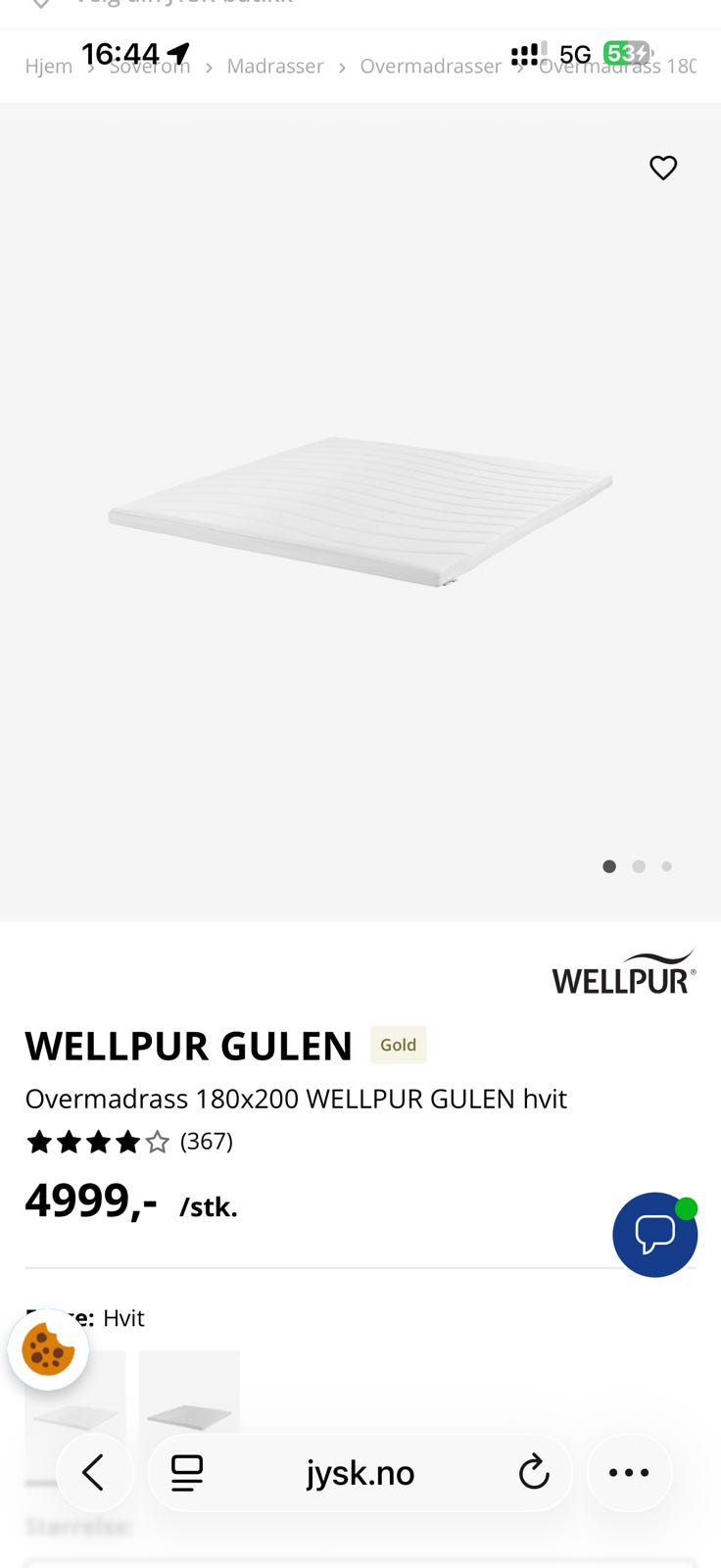
Task: Open the 367 customer reviews link
Action: 206,1141
